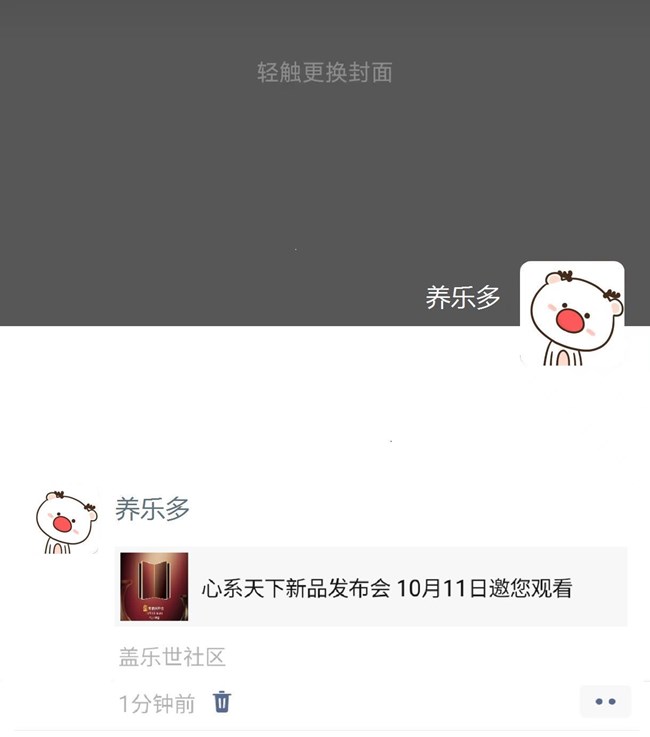Image resolution: width=650 pixels, height=737 pixels.
Task: Delete this post with trash icon
Action: 222,702
